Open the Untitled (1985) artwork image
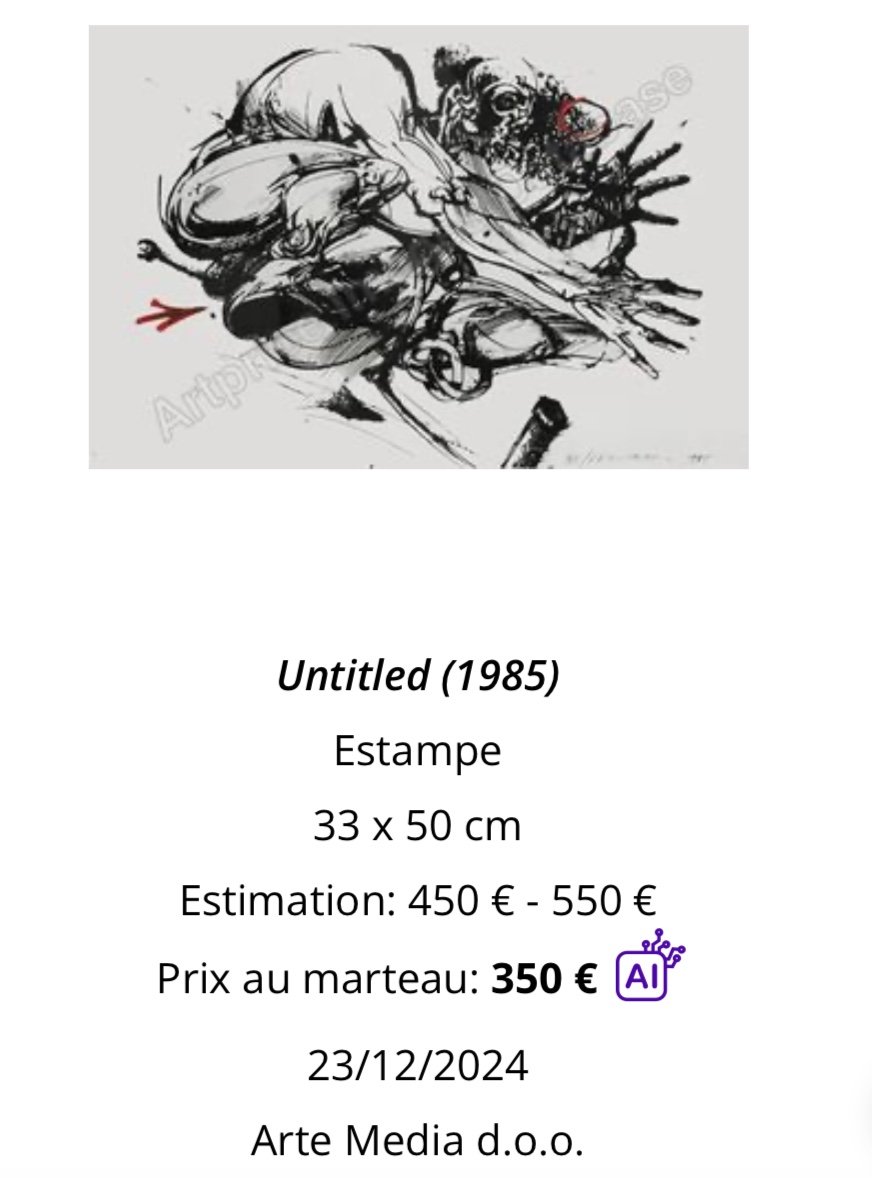872x1178 pixels. tap(418, 247)
